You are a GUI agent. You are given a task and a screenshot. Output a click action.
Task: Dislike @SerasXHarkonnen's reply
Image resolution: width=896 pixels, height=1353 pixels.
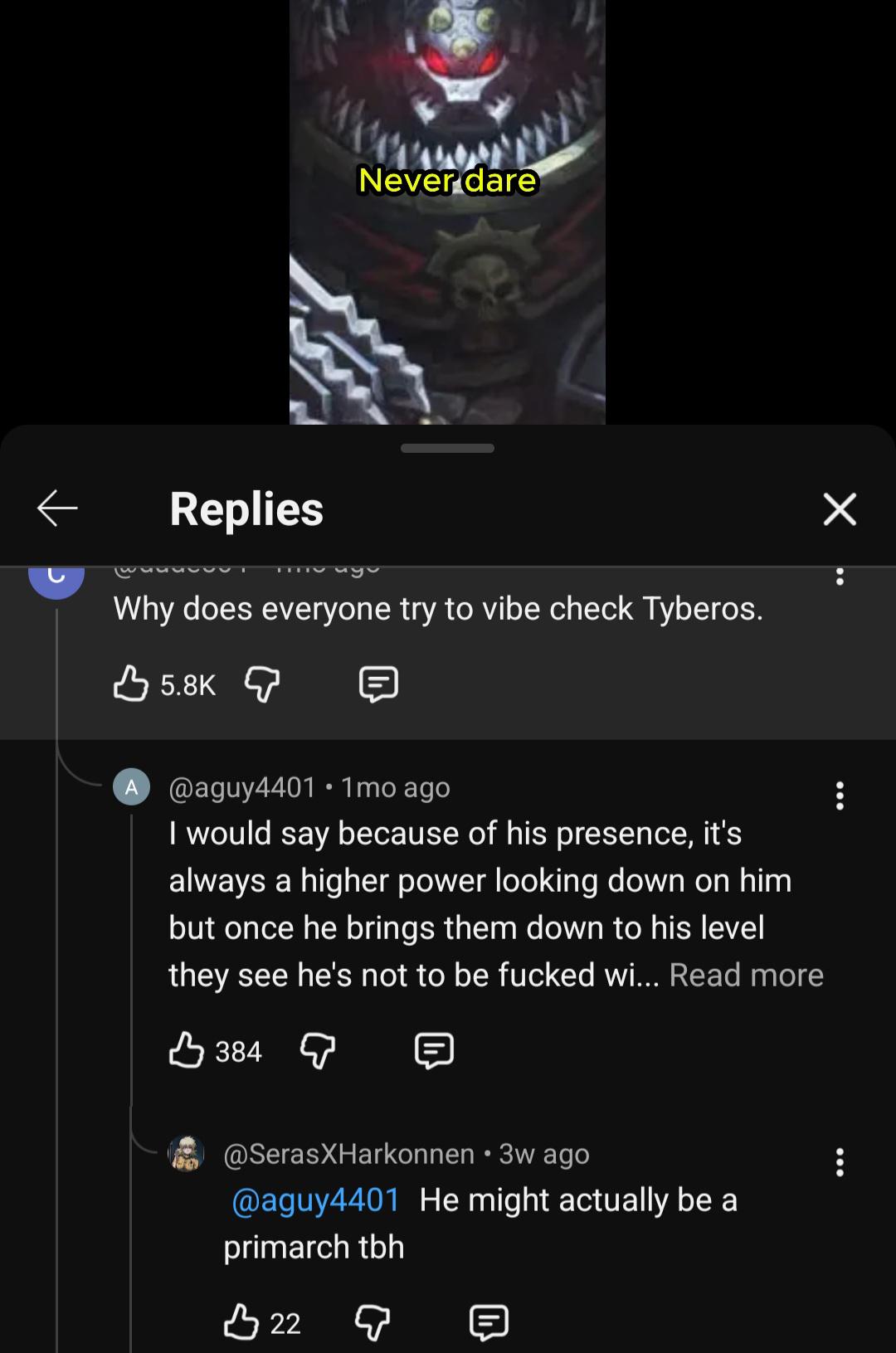coord(372,1322)
